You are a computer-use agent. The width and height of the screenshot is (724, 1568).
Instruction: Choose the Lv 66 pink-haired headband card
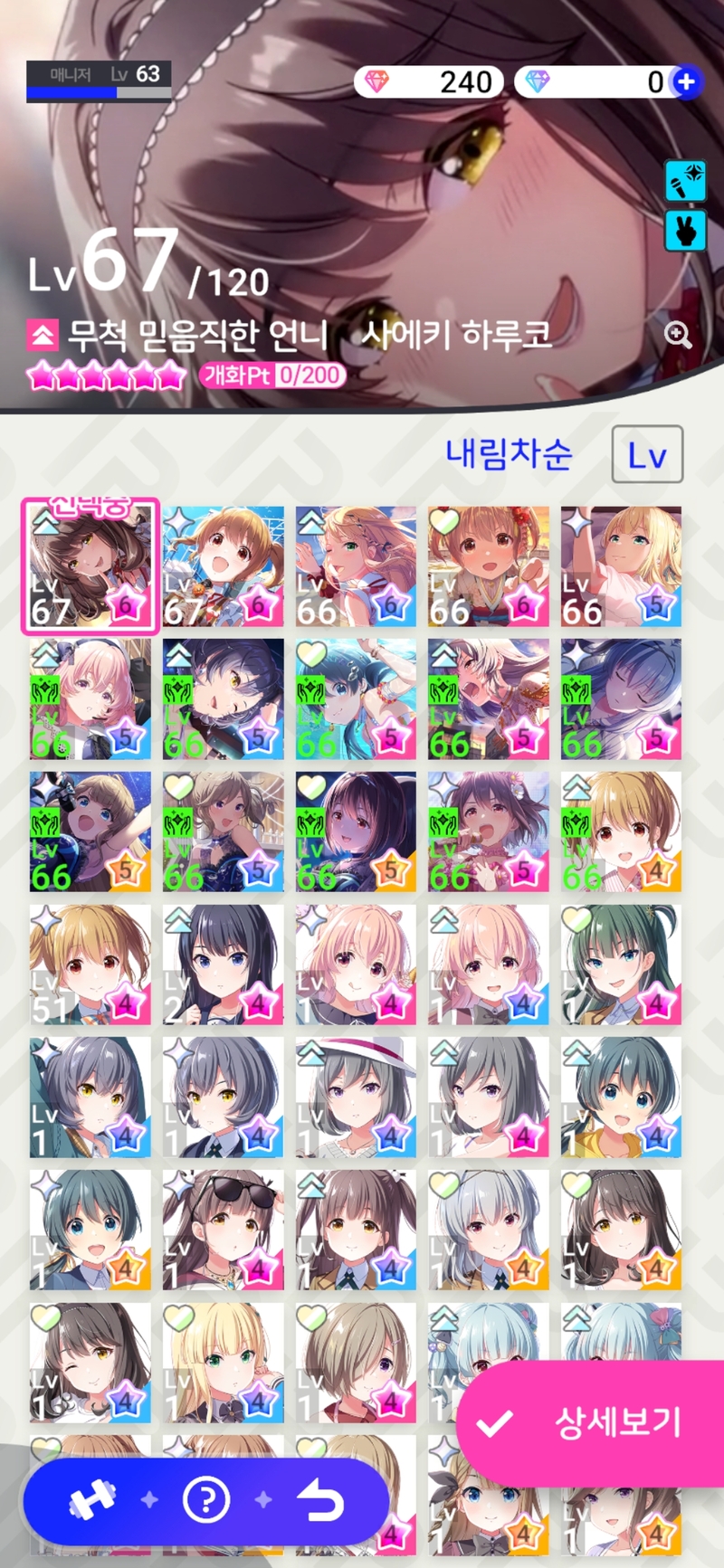point(90,699)
